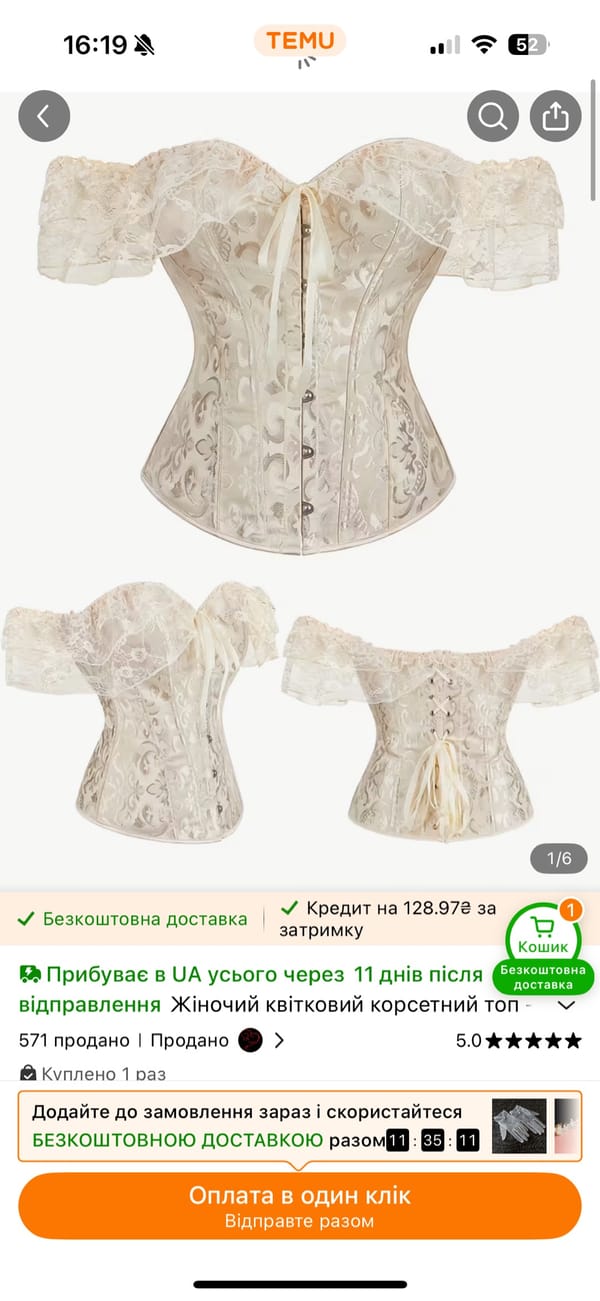Tap Оплата в один клік button
Screen dimensions: 600x1301
click(x=300, y=1206)
